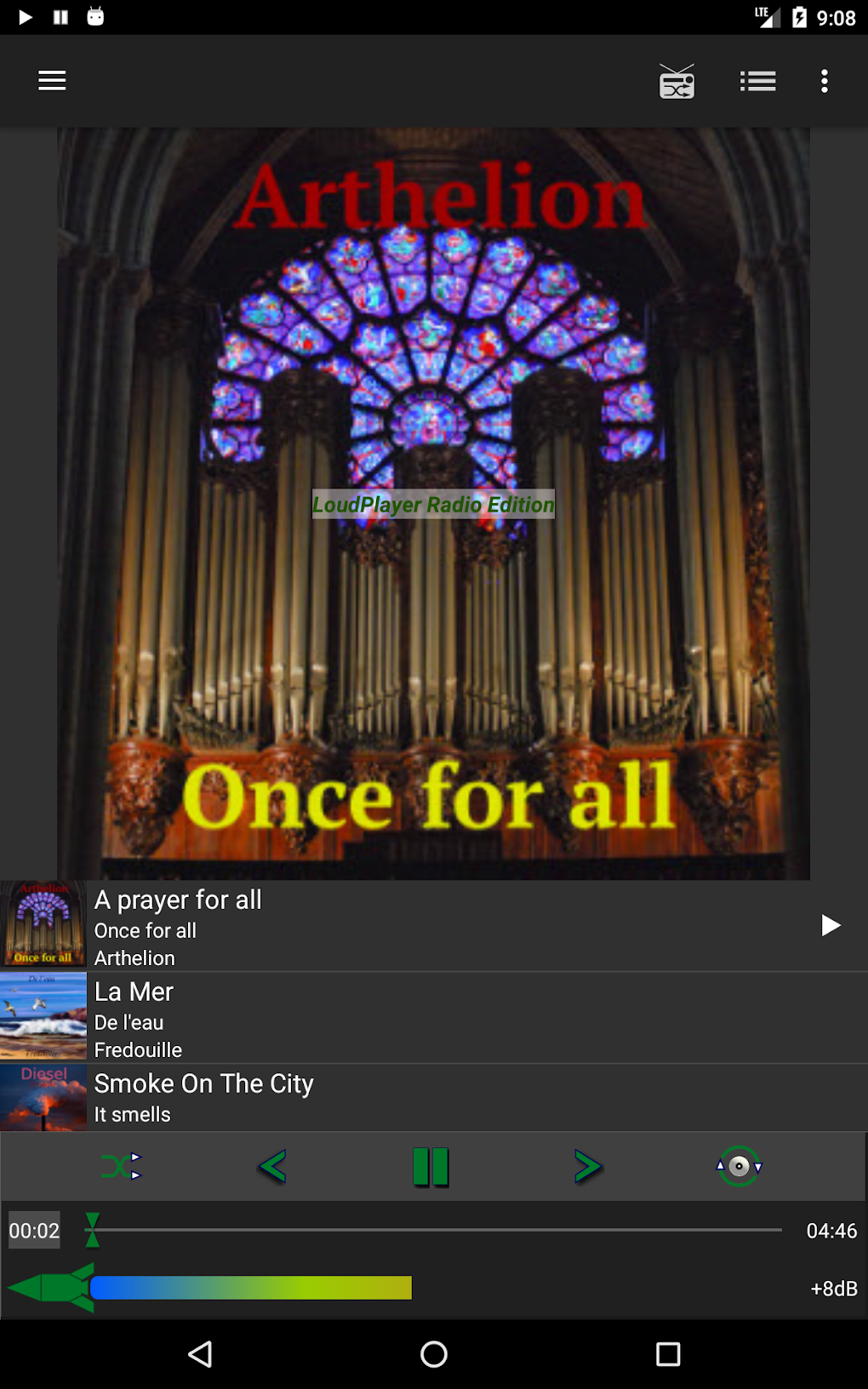The image size is (868, 1389).
Task: Open the overflow menu
Action: click(824, 82)
